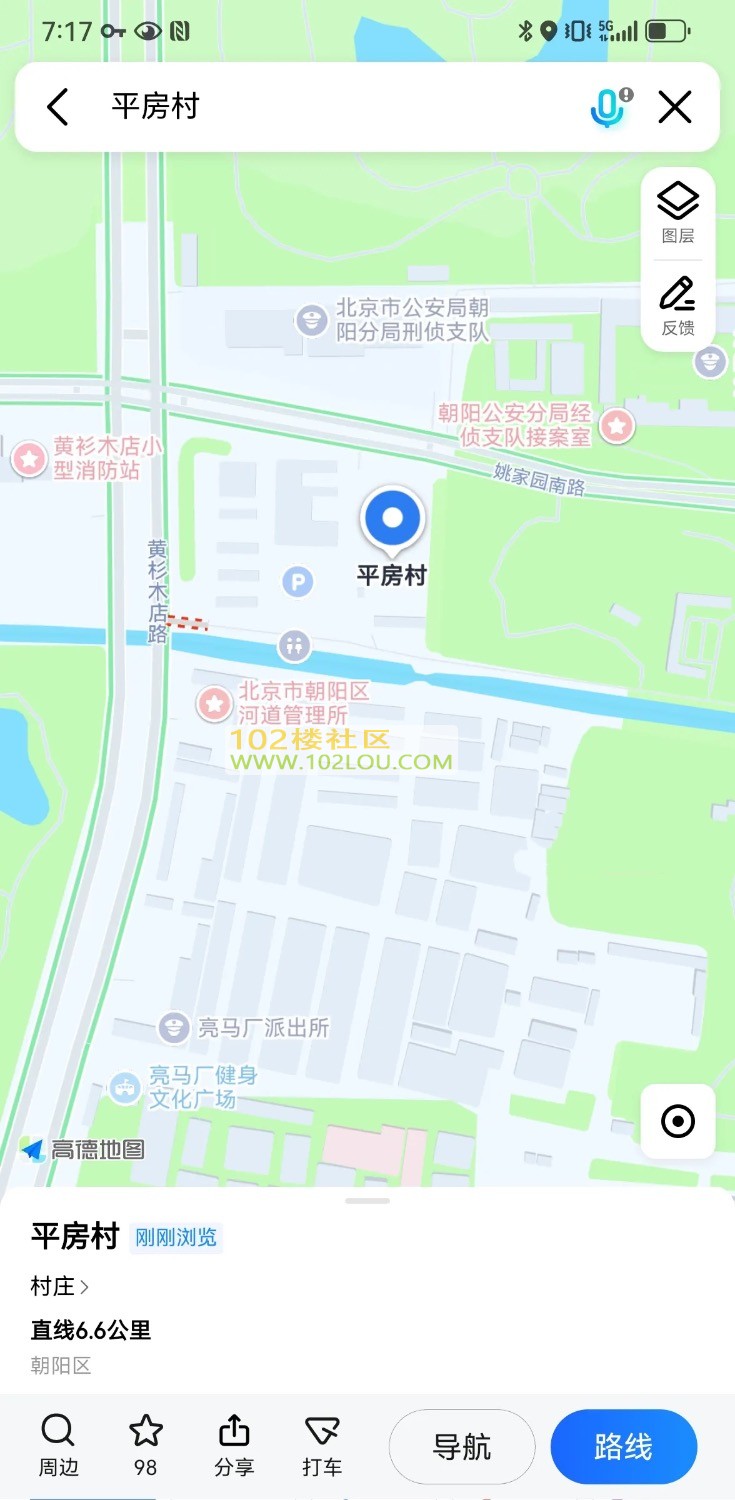The image size is (735, 1500).
Task: Open the 朝阳公安分局经侦支队接案室 marker
Action: click(617, 427)
